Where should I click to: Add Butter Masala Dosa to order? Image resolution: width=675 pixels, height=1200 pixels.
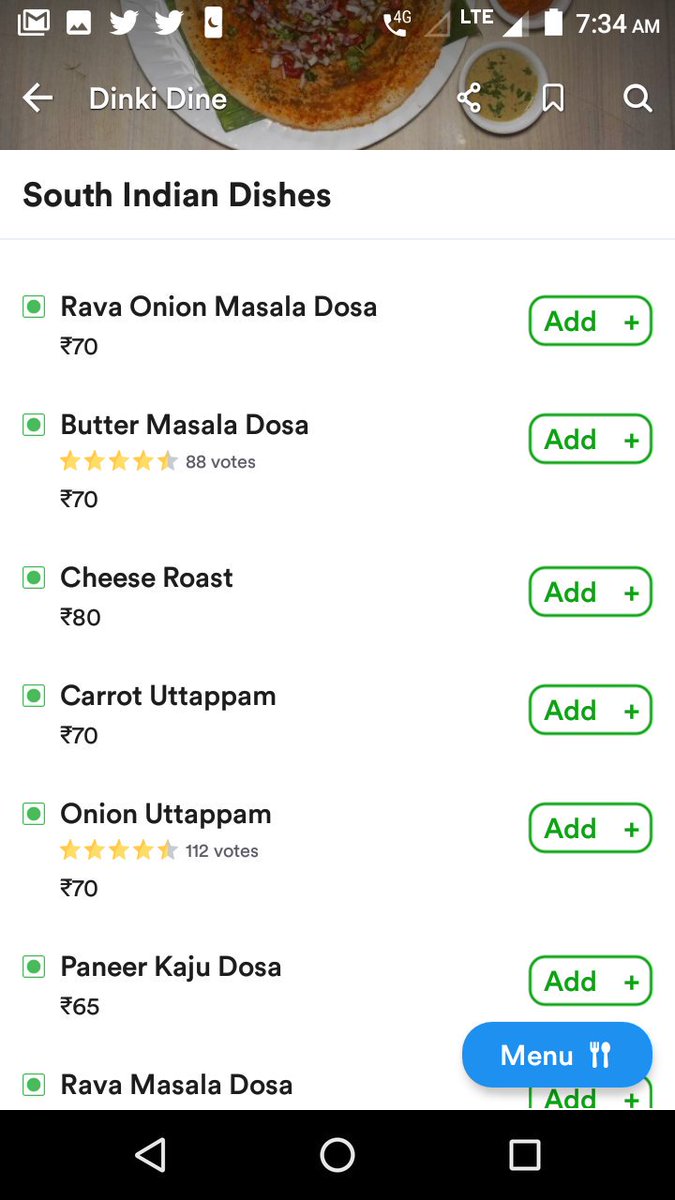590,439
